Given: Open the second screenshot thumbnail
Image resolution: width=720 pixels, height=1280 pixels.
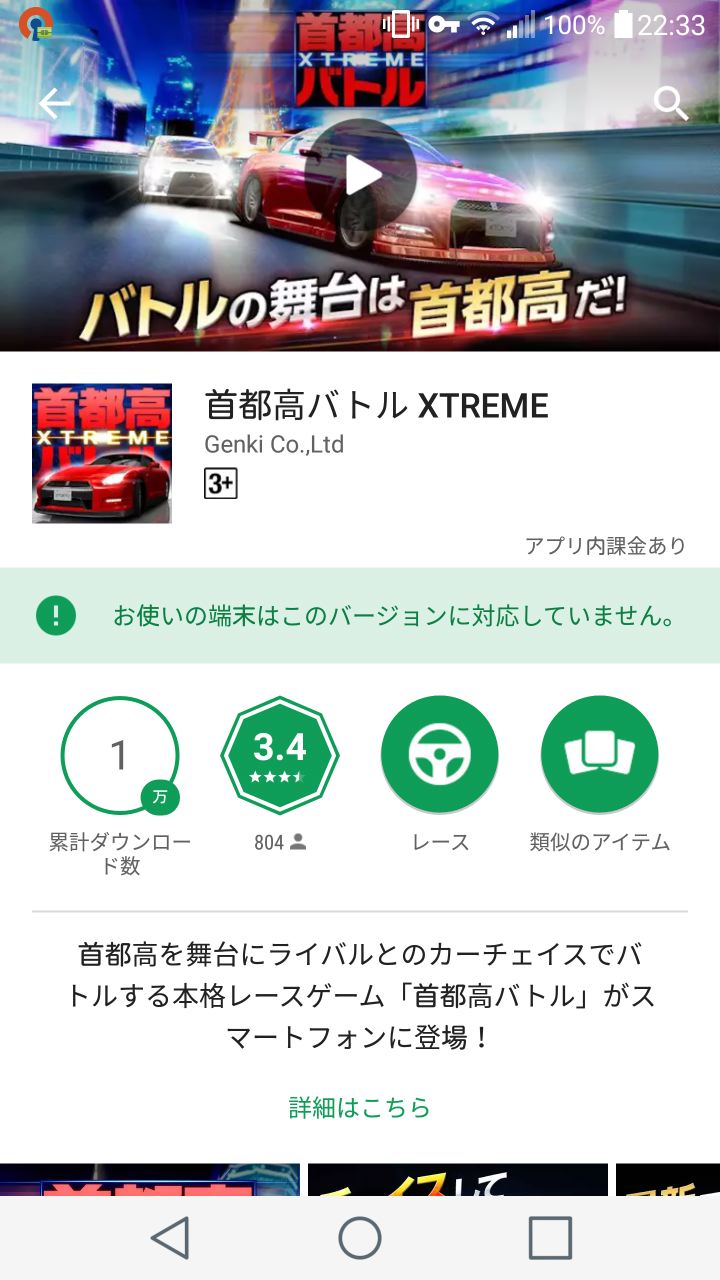Looking at the screenshot, I should click(x=458, y=1180).
